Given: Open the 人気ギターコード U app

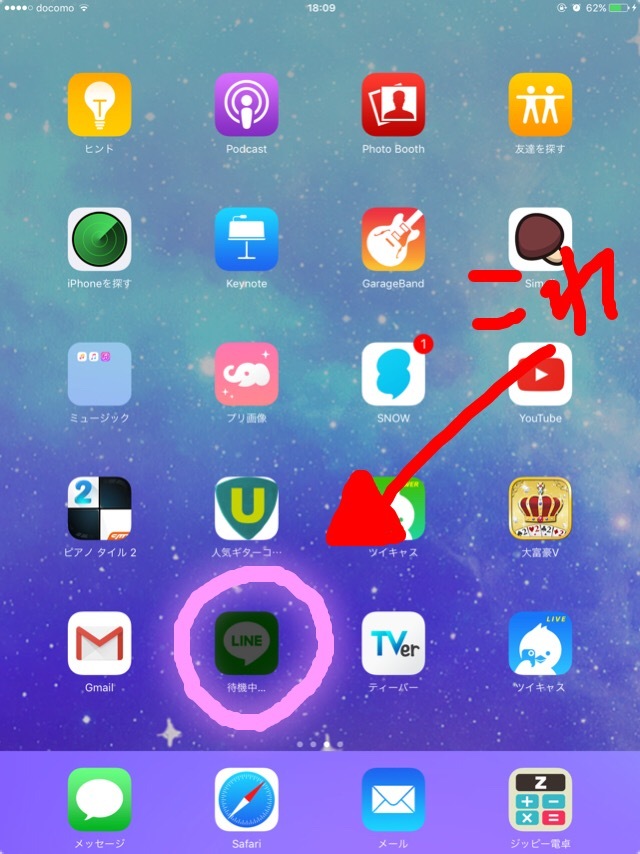Looking at the screenshot, I should point(246,508).
